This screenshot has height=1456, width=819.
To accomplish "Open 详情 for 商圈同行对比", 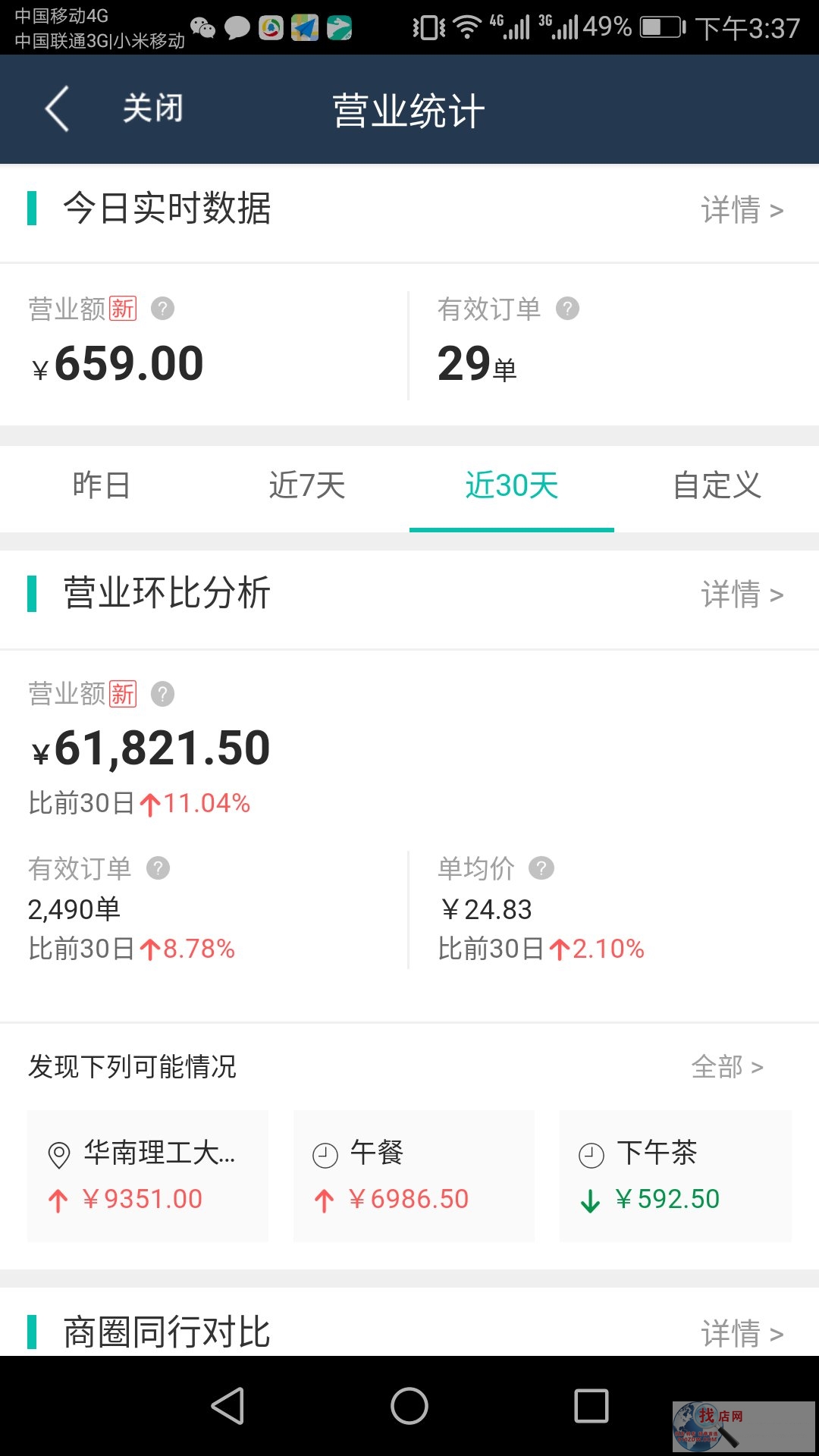I will (742, 1333).
